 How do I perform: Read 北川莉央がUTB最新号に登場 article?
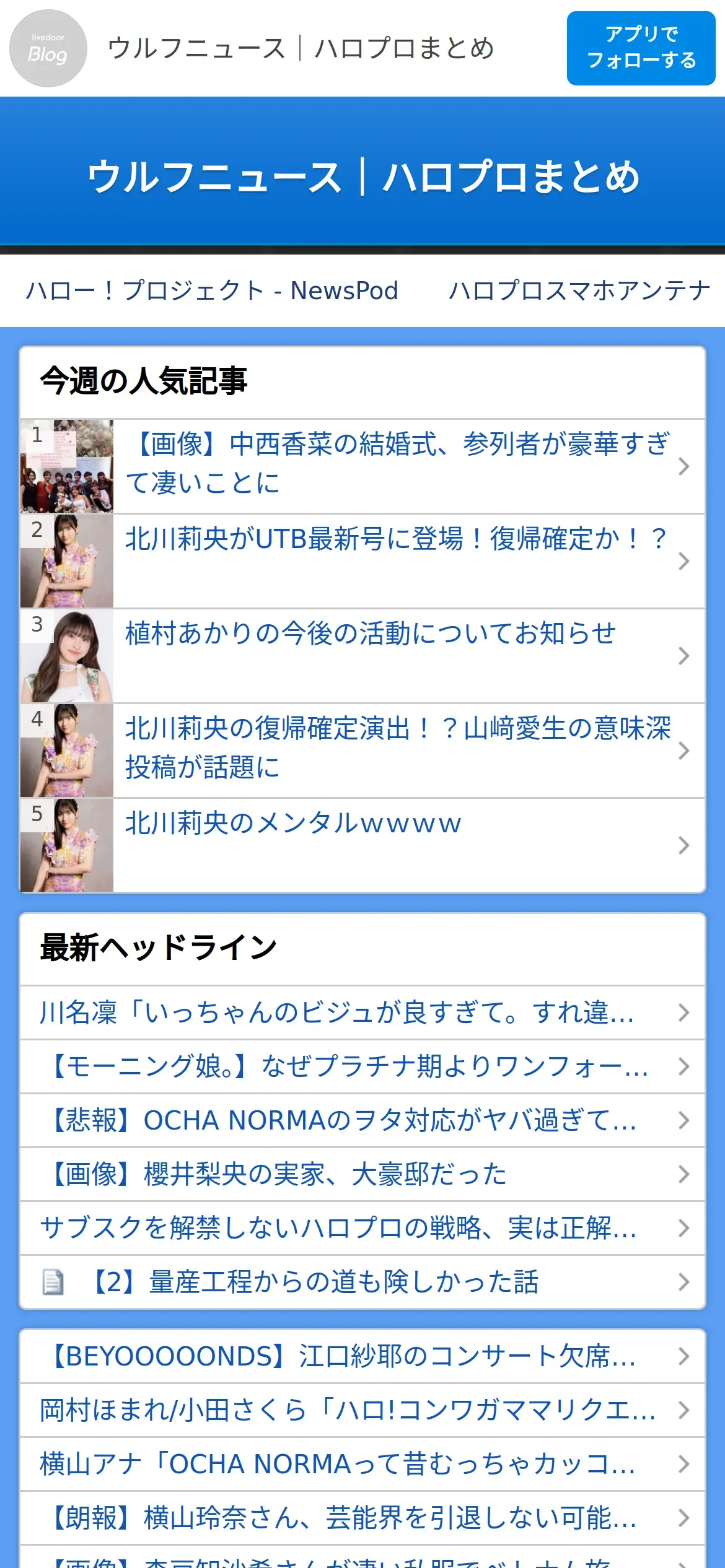pyautogui.click(x=397, y=539)
